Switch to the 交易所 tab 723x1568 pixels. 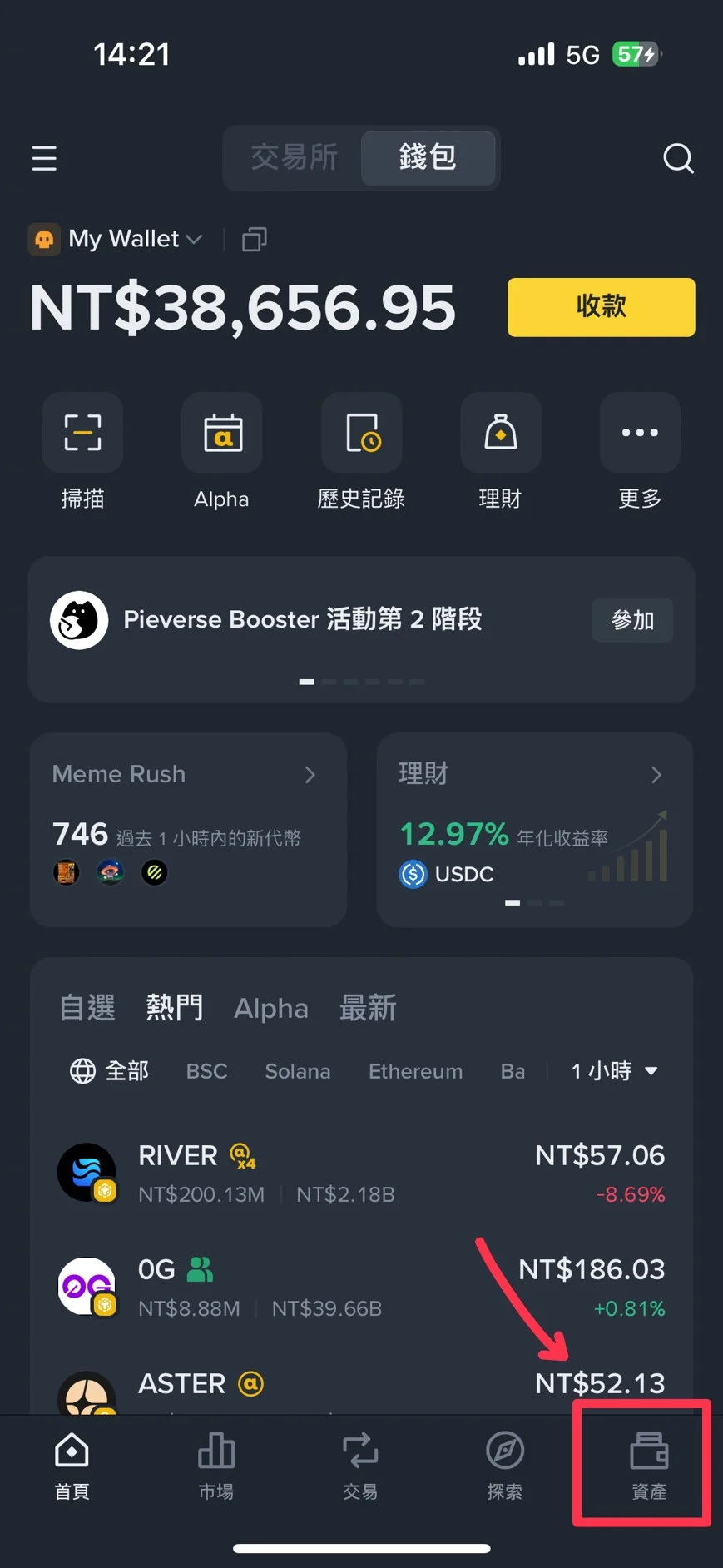tap(295, 157)
